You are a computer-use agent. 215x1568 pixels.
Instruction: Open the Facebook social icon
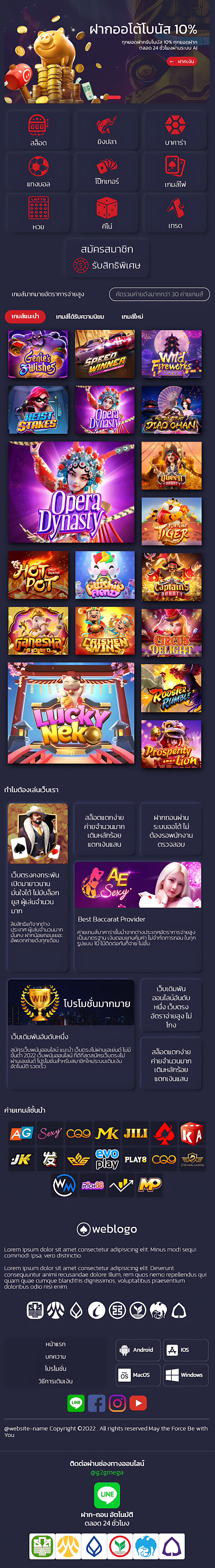pyautogui.click(x=96, y=1403)
